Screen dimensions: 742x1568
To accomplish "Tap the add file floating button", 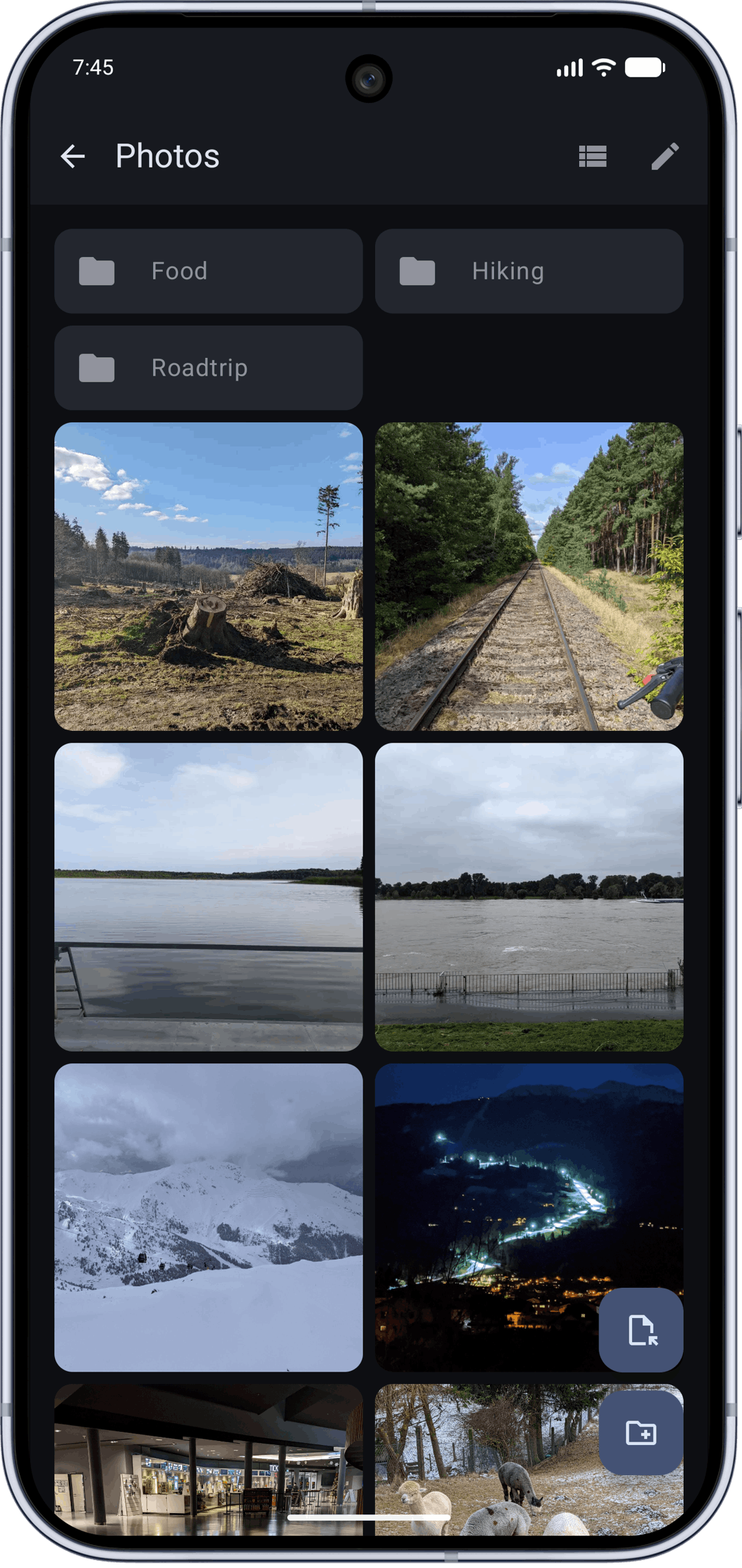I will click(641, 1330).
